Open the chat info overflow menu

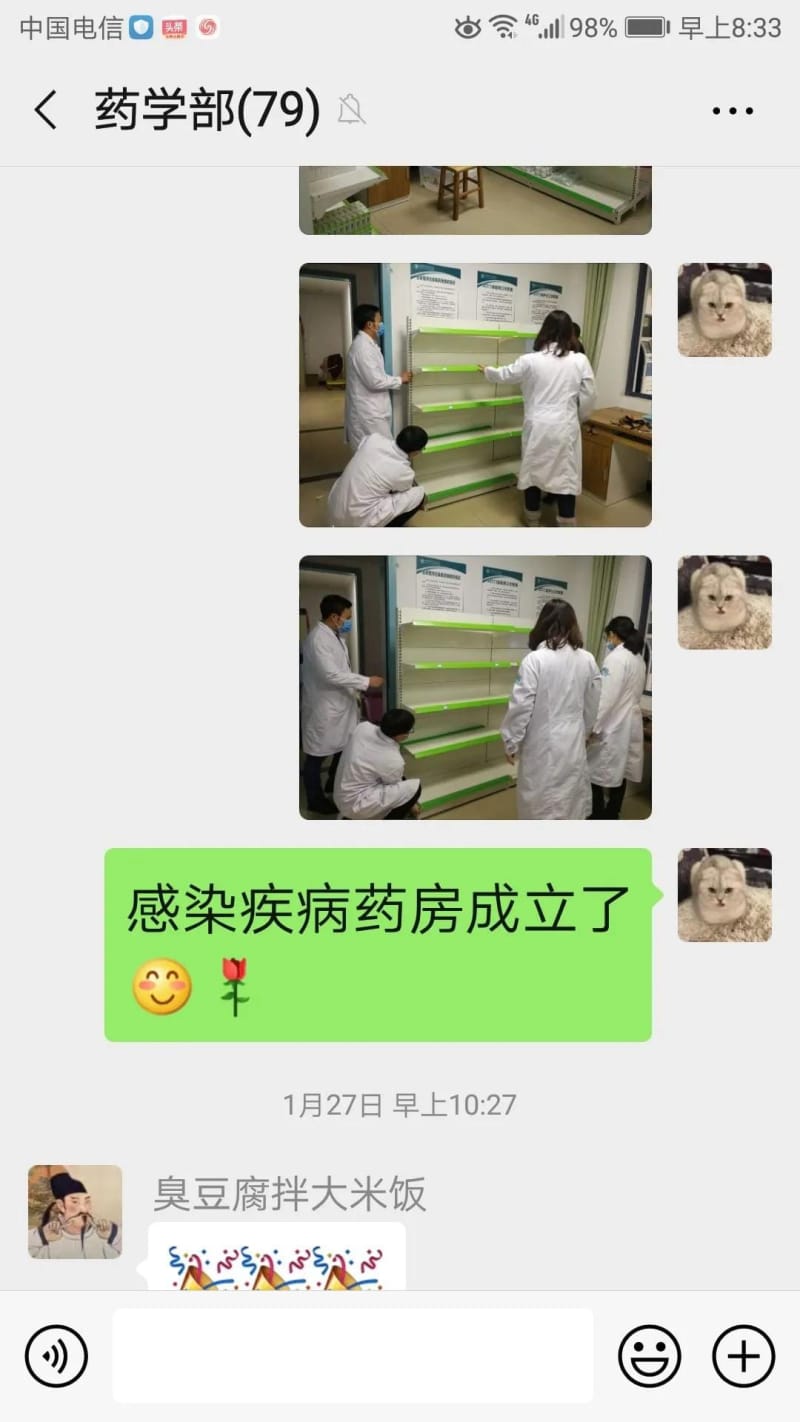732,110
